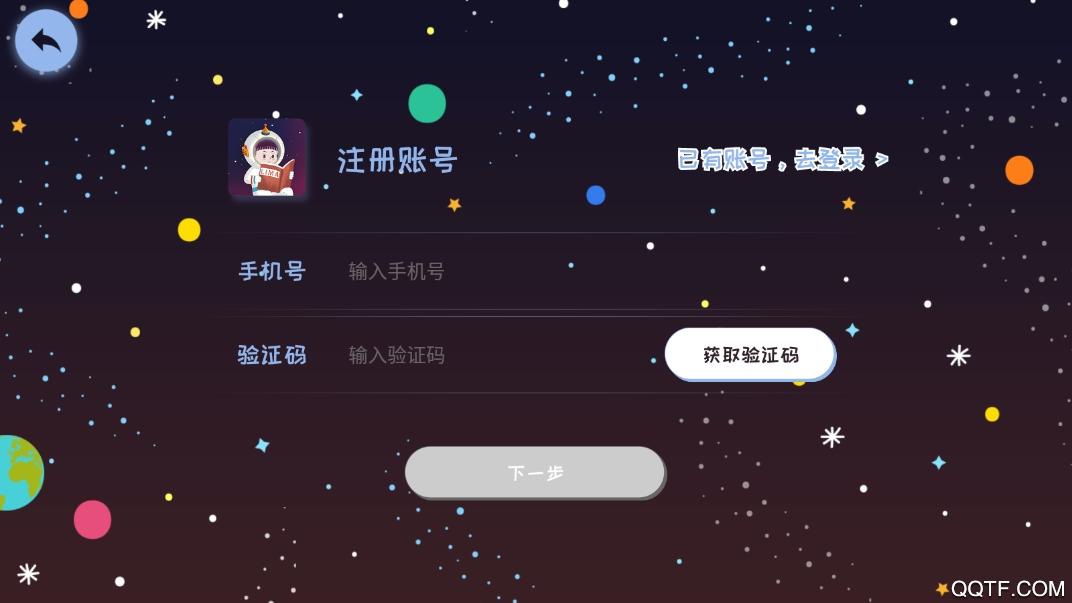Focus the 输入验证码 verification code field

(x=499, y=355)
